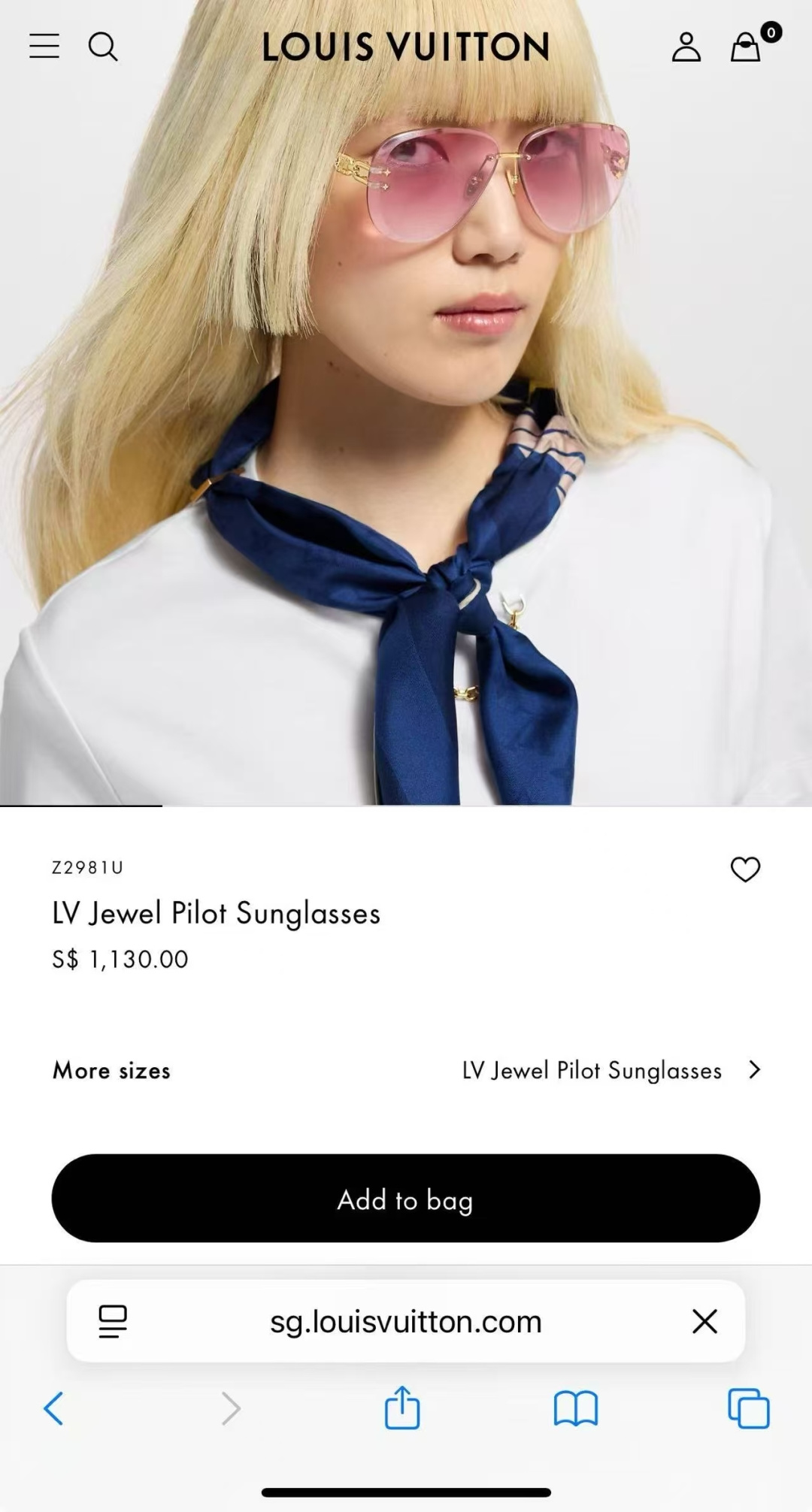812x1512 pixels.
Task: Open the search magnifier
Action: [103, 47]
